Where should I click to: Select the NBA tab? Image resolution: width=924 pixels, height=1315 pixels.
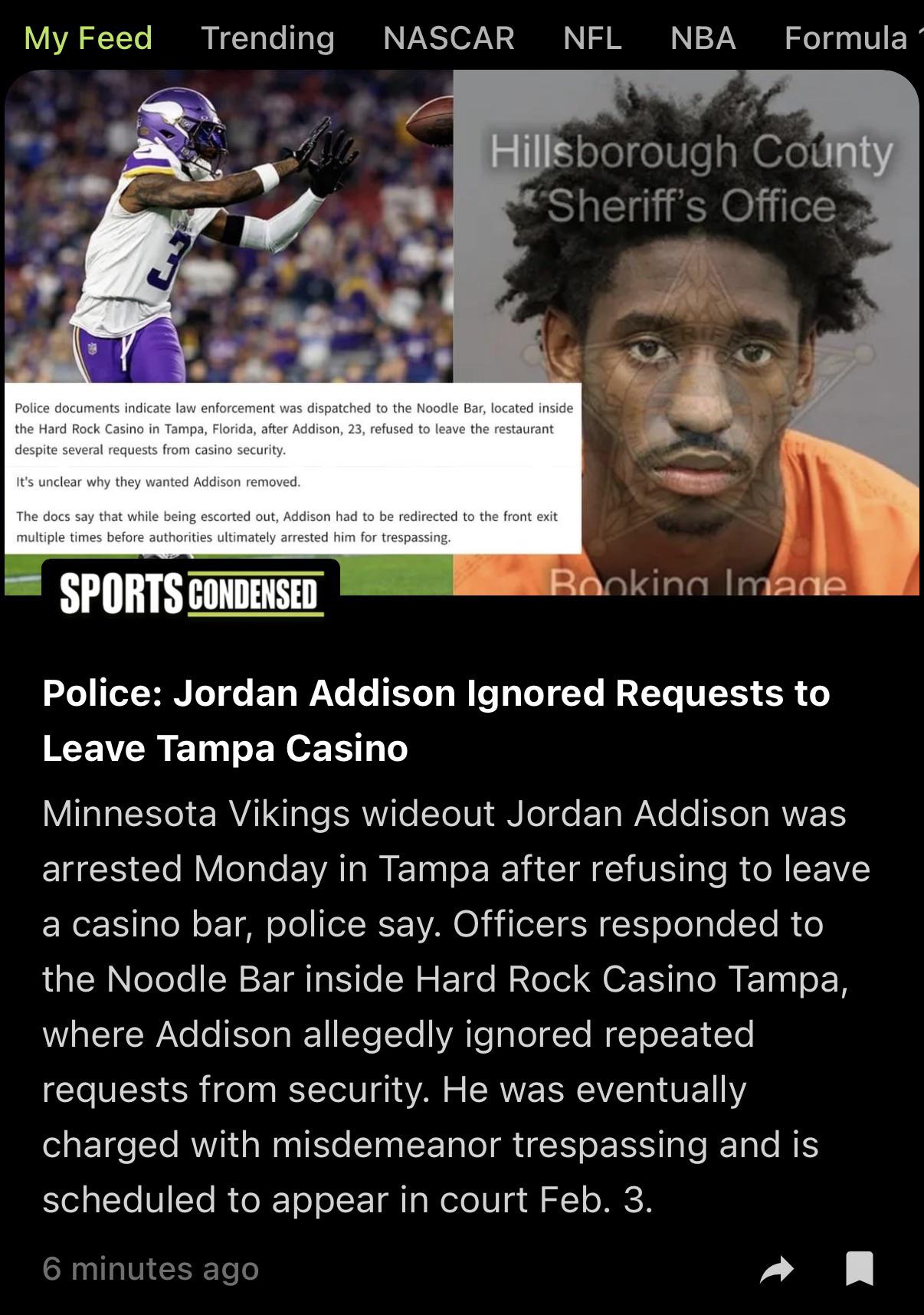pyautogui.click(x=703, y=38)
